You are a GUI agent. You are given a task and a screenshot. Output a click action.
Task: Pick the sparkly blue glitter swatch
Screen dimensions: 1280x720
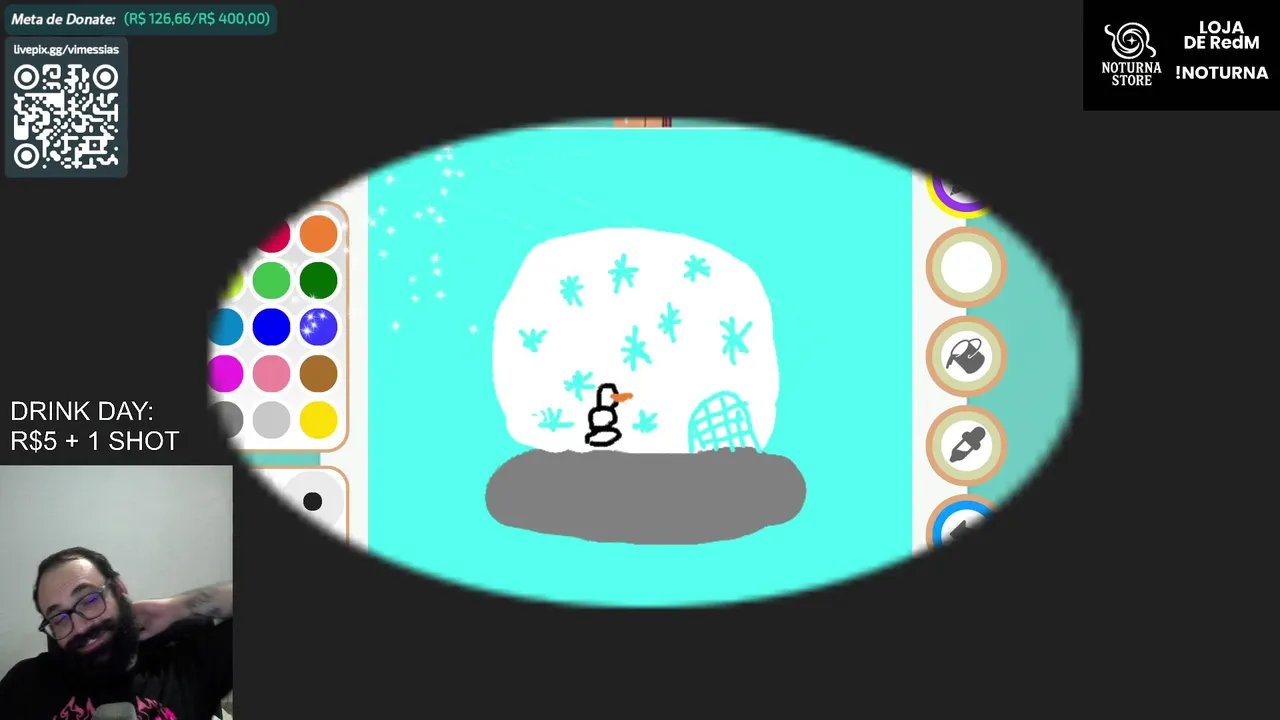tap(319, 327)
